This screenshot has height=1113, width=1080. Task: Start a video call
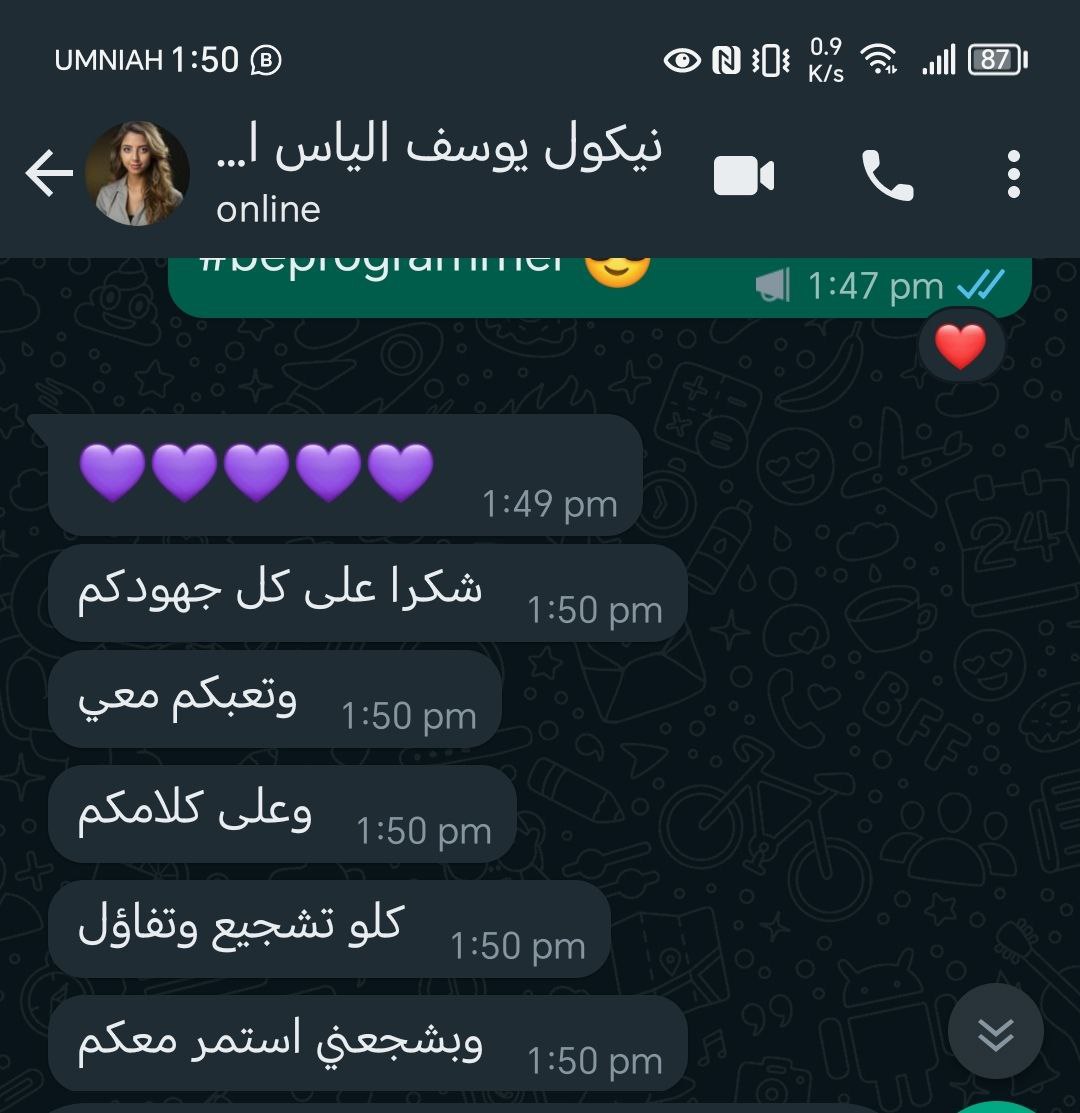744,177
